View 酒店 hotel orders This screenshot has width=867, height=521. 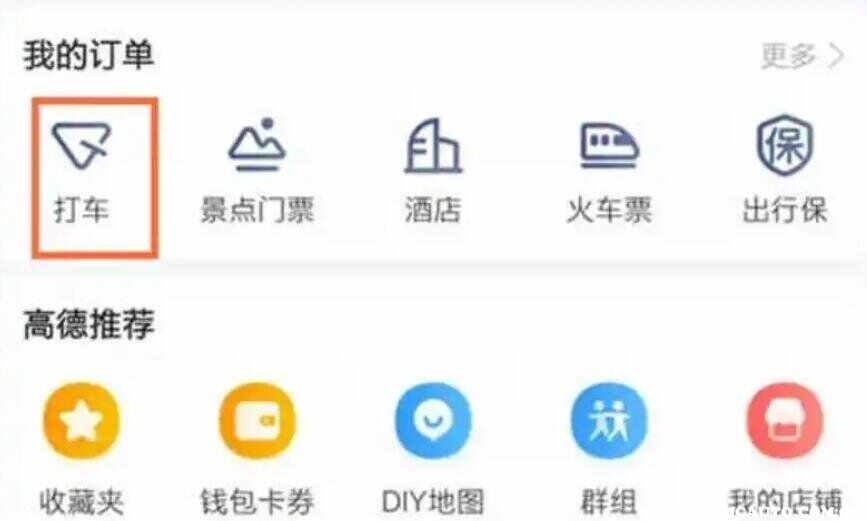coord(433,170)
